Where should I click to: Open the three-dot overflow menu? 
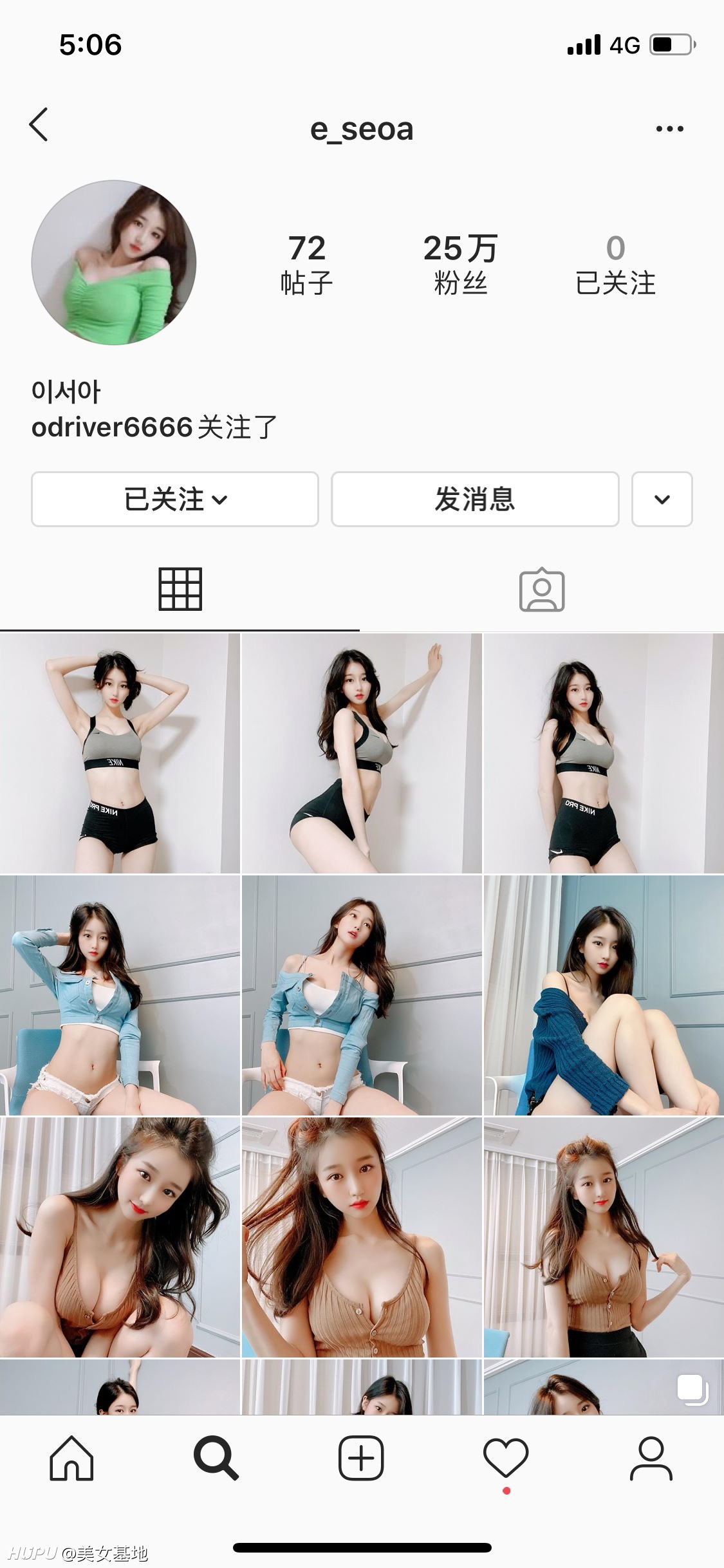pos(669,129)
